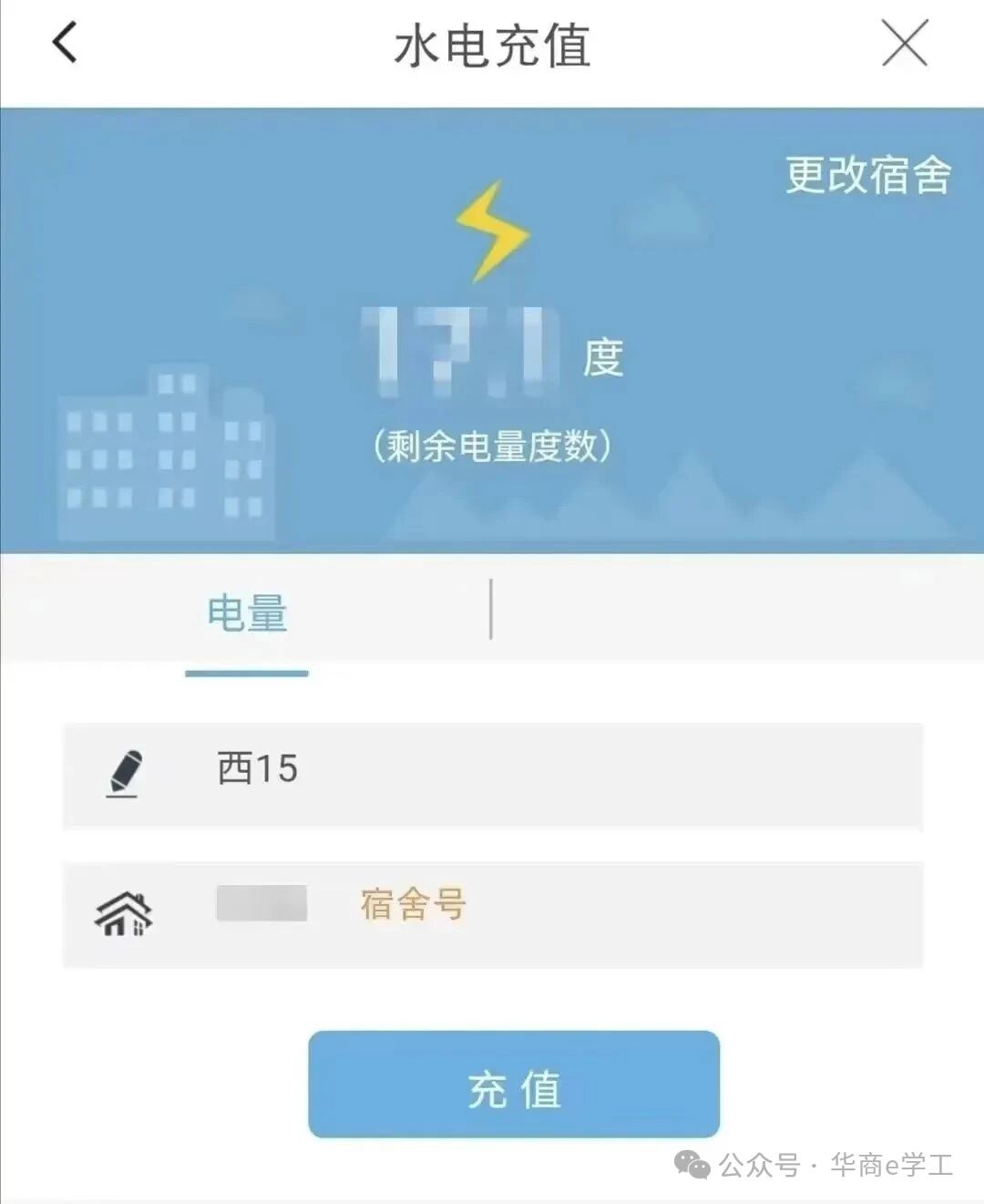
Task: Tap 更改宿舍 to change dormitory
Action: [867, 174]
